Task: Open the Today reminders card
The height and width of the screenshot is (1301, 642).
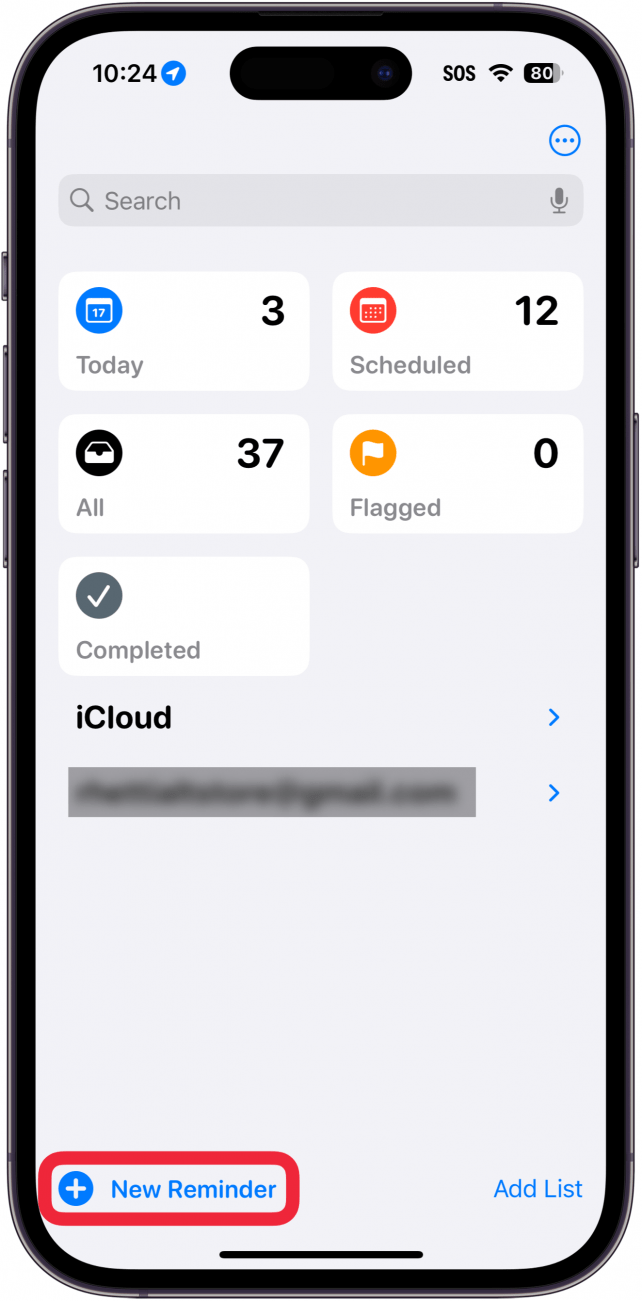Action: [184, 331]
